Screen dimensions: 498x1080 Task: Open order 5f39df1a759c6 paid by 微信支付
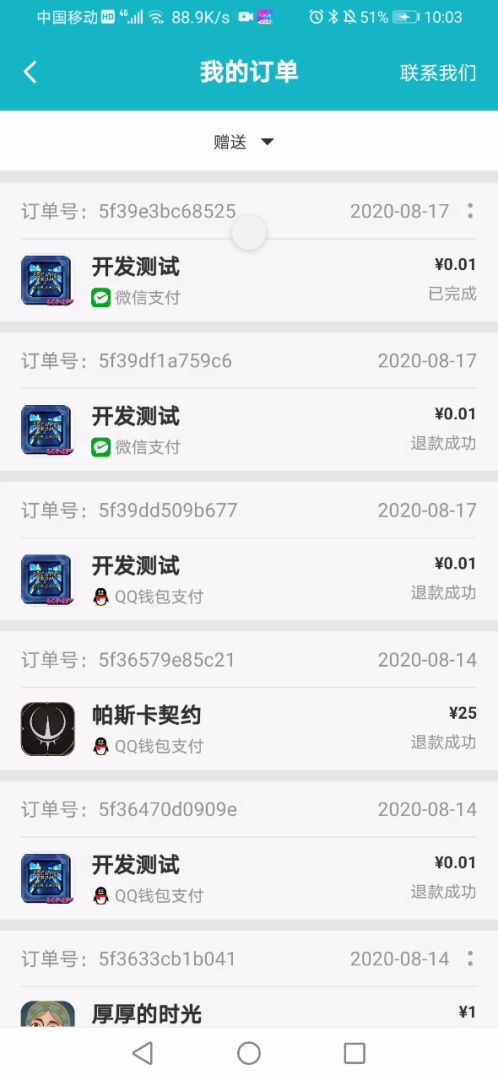click(249, 402)
